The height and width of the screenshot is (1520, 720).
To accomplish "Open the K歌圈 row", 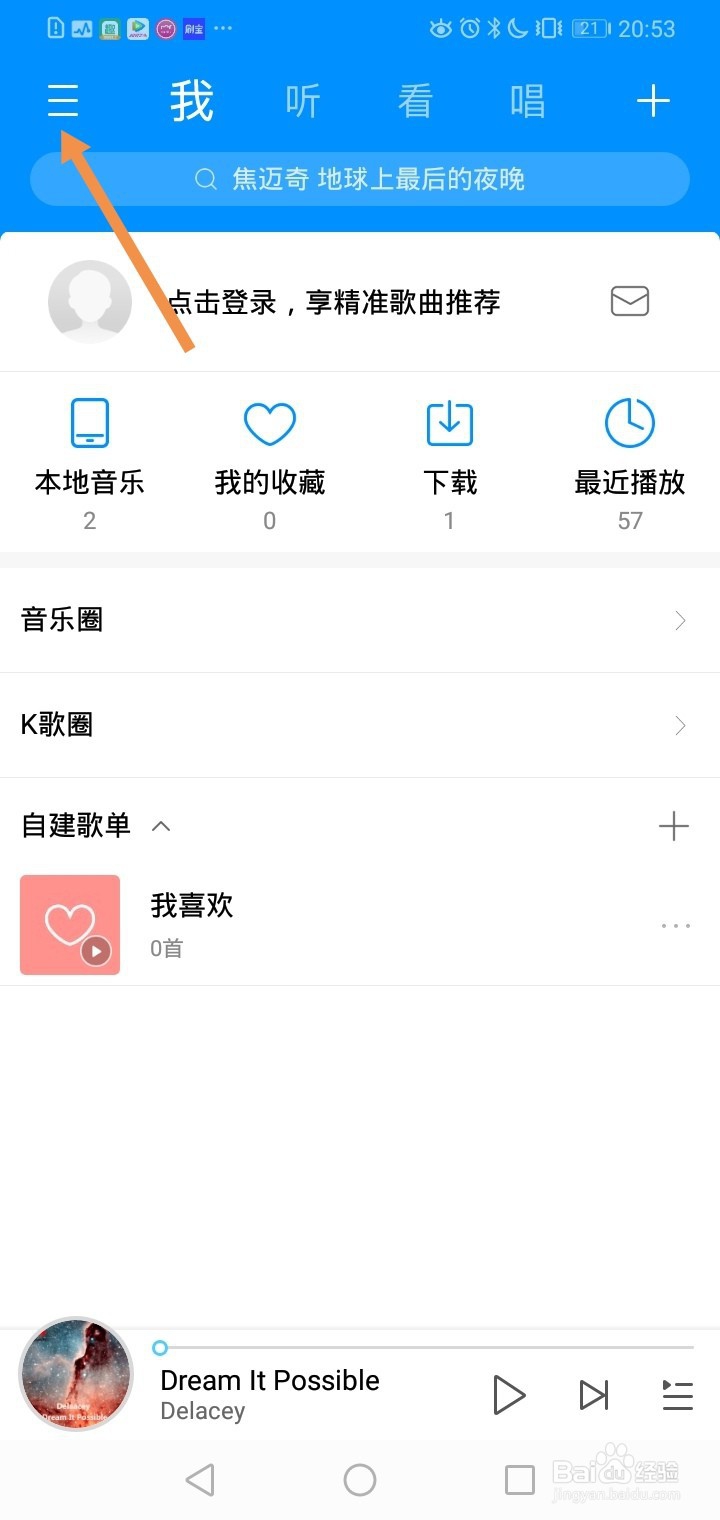I will click(x=360, y=725).
